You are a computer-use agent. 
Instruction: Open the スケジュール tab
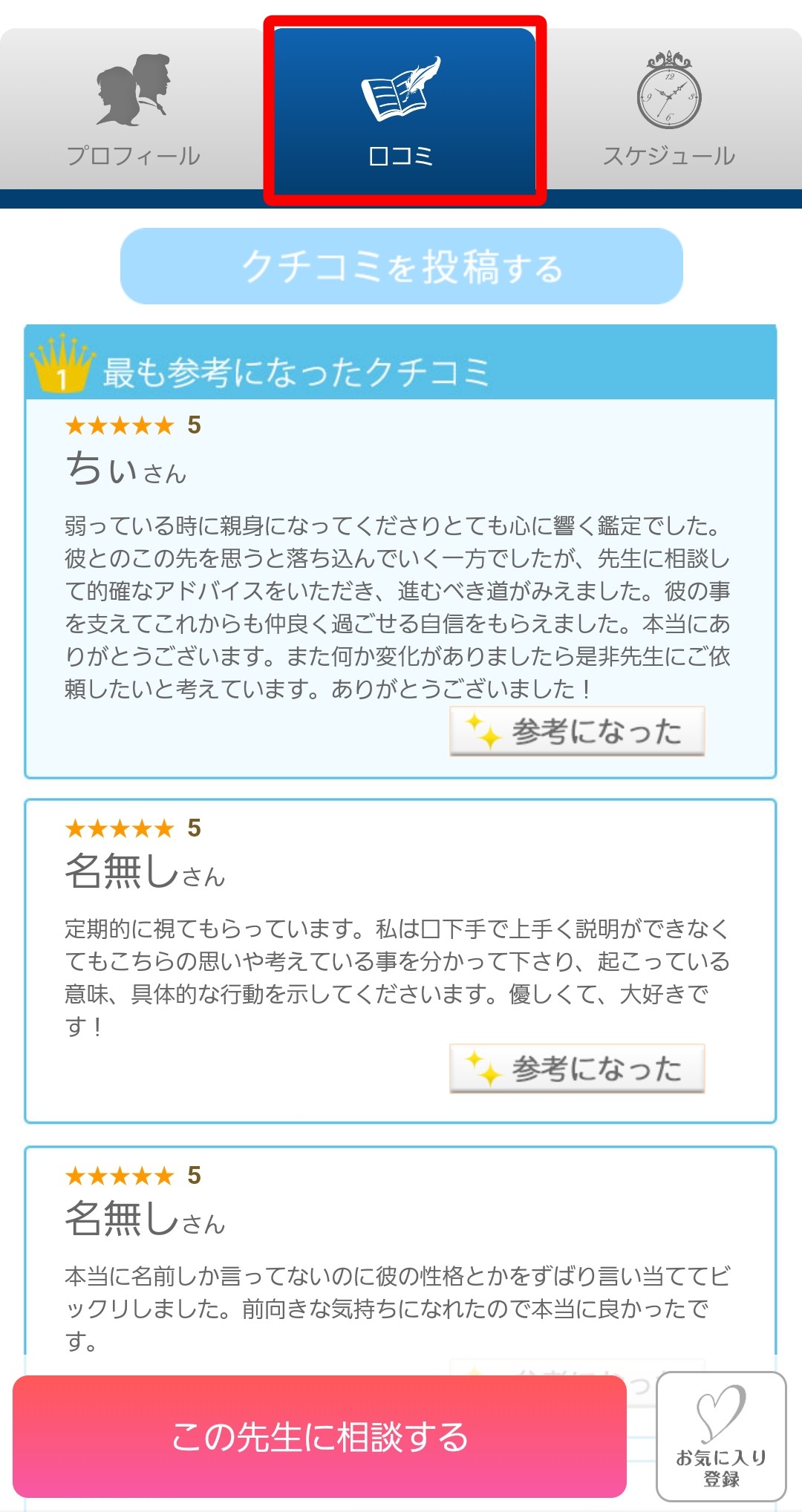[669, 110]
